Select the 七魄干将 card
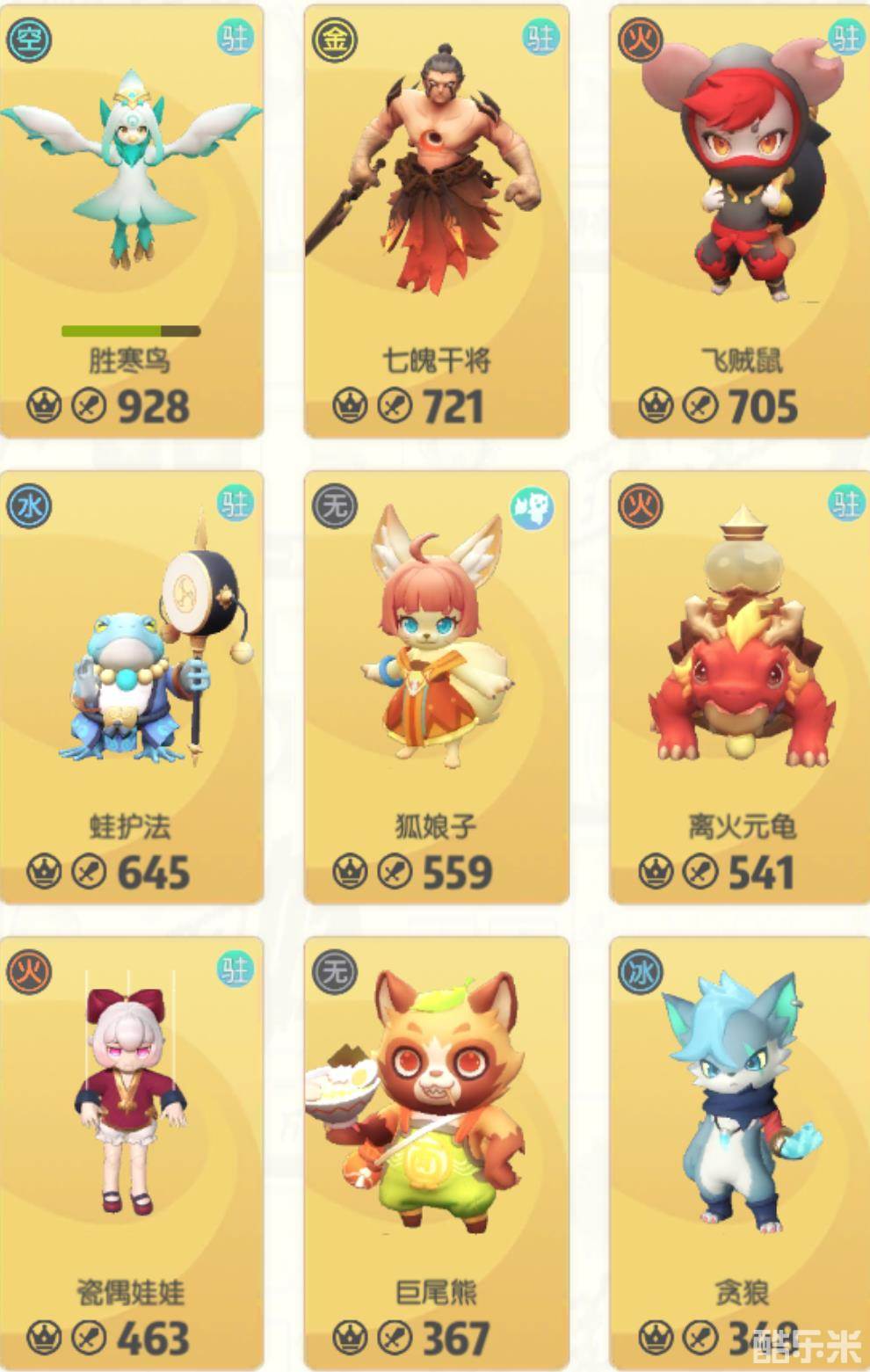 [x=437, y=220]
